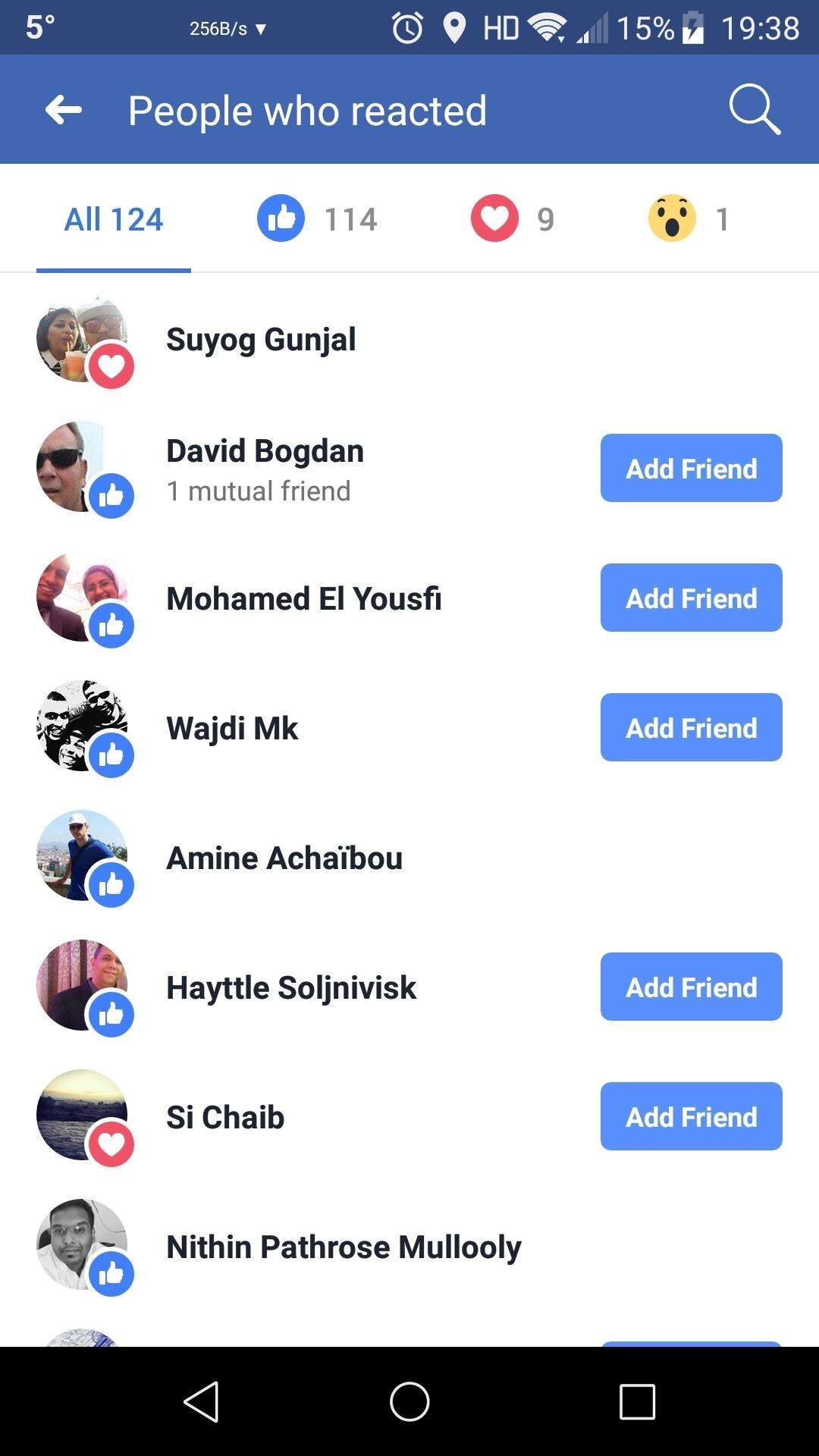Open David Bogdan's profile row
This screenshot has height=1456, width=819.
[x=265, y=452]
